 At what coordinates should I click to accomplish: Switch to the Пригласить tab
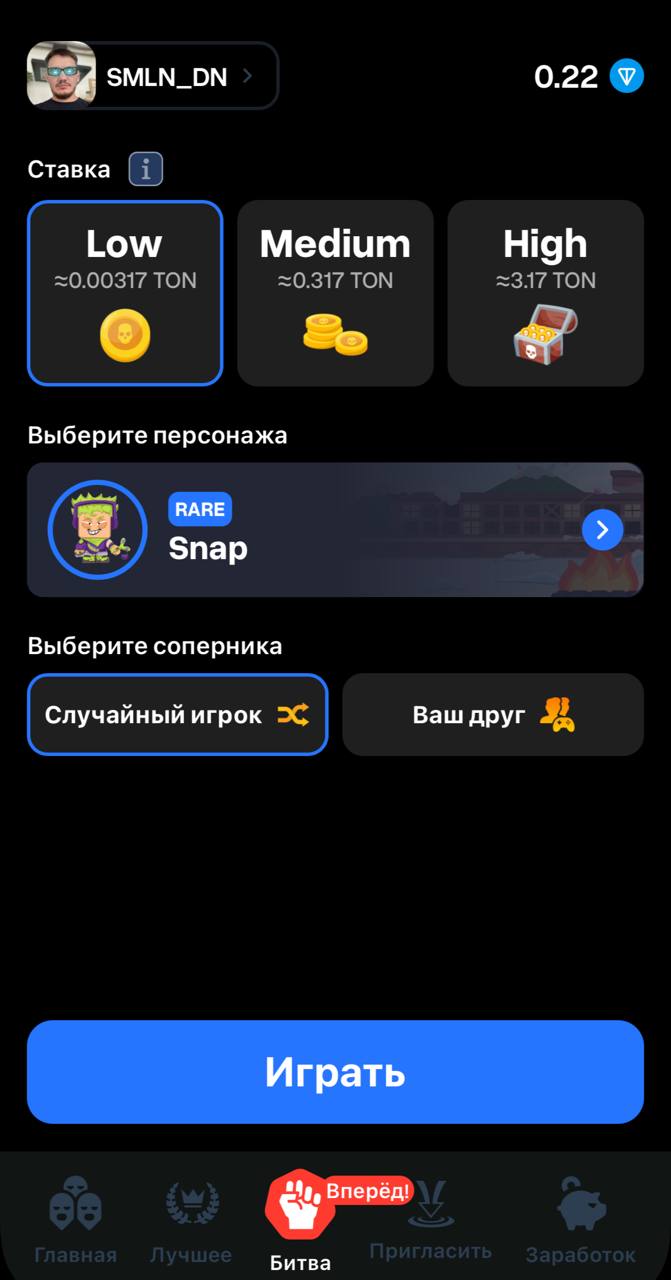pyautogui.click(x=430, y=1220)
